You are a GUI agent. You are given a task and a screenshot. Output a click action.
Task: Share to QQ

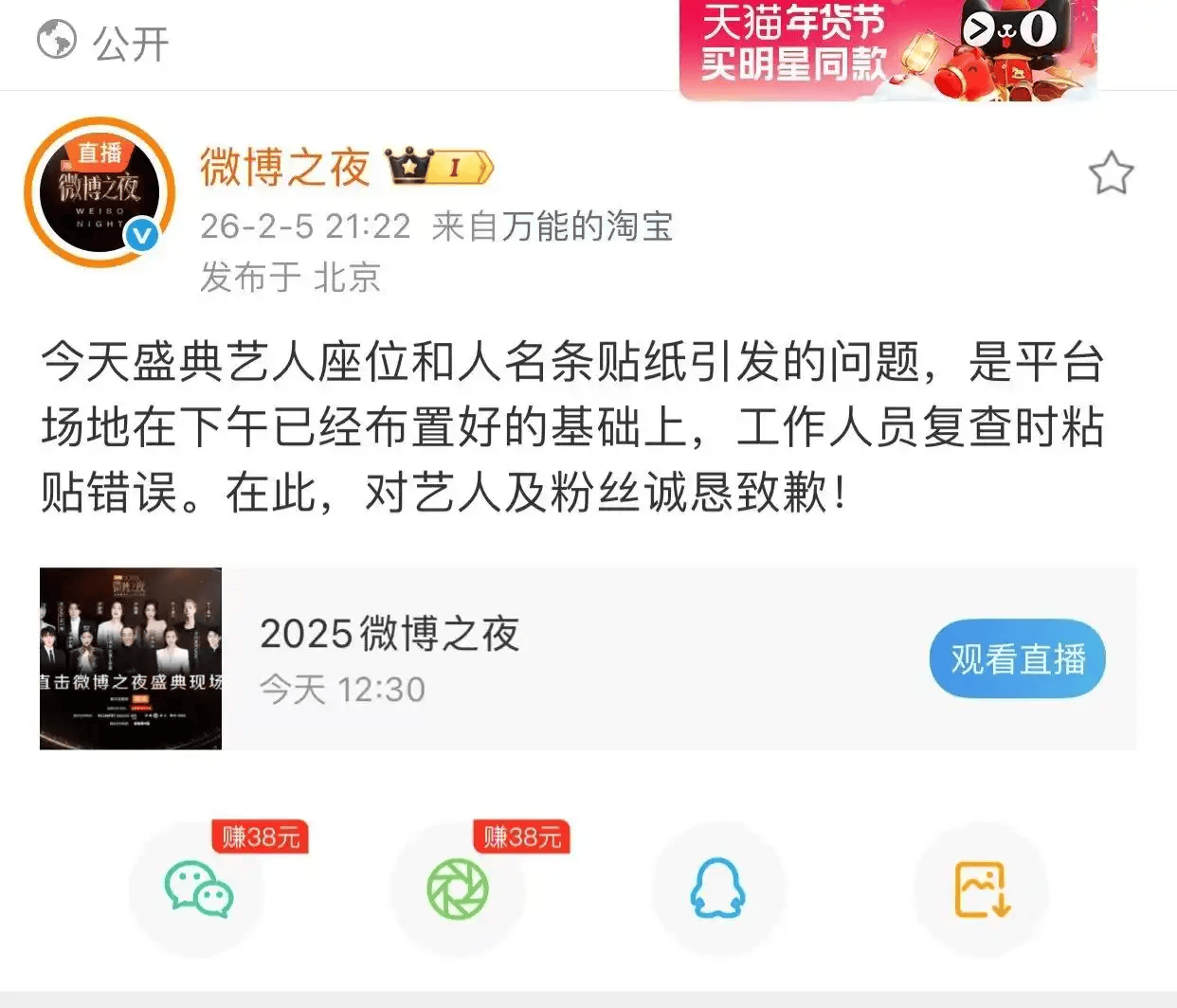point(718,890)
